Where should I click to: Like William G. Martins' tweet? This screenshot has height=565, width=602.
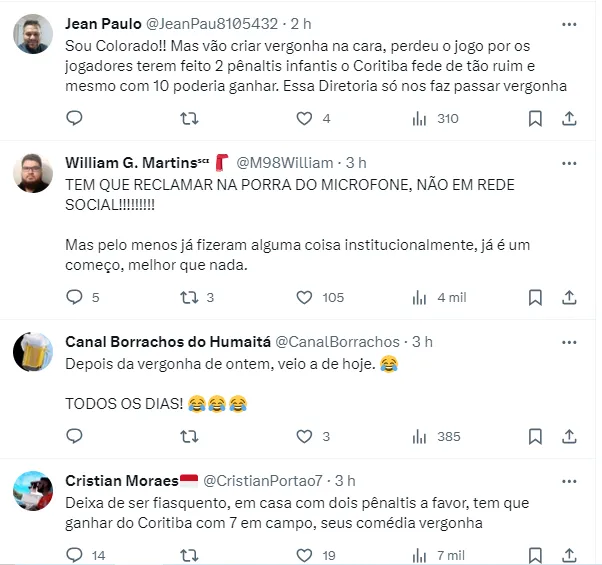pyautogui.click(x=305, y=297)
